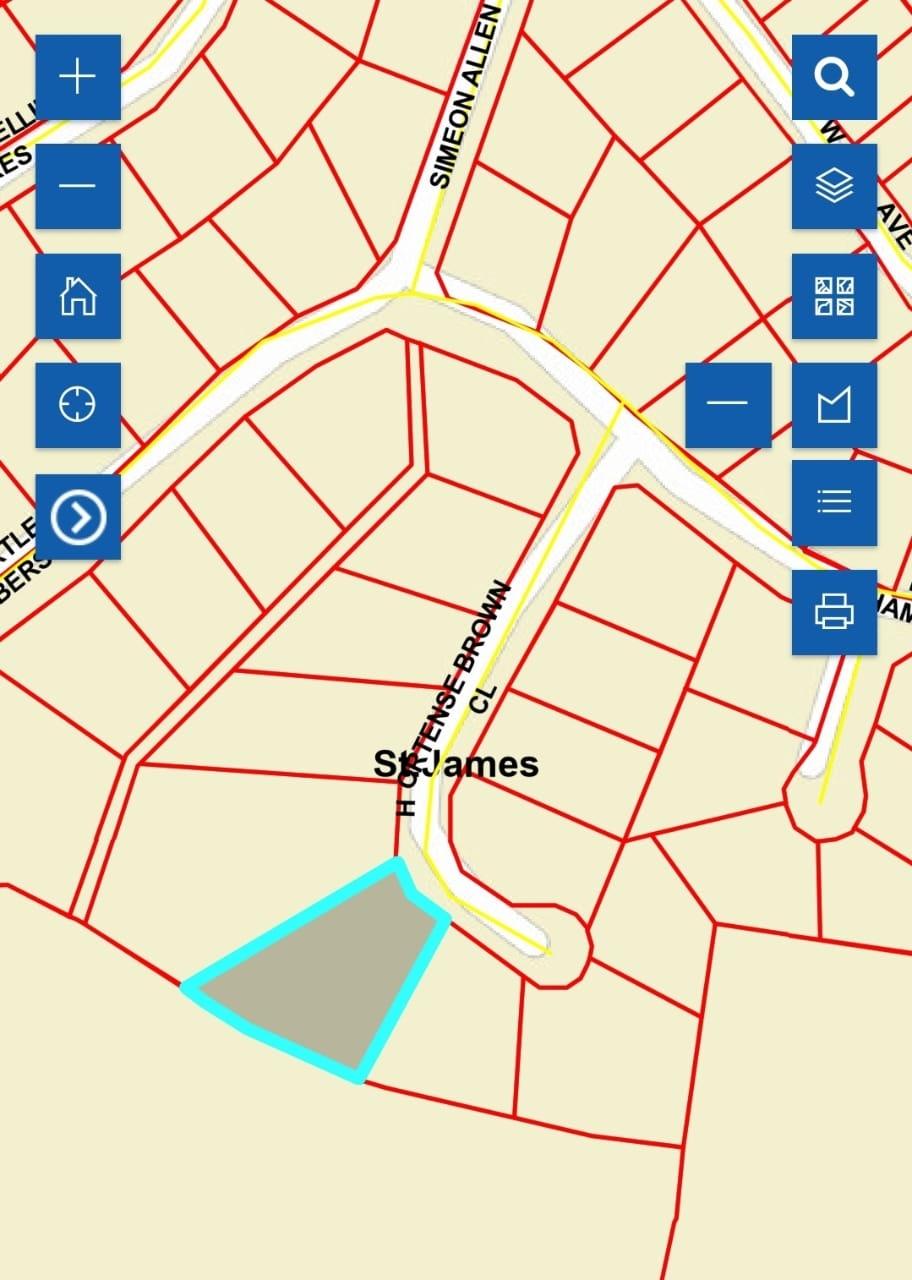Open the measure area tool
The image size is (912, 1280).
[x=834, y=405]
